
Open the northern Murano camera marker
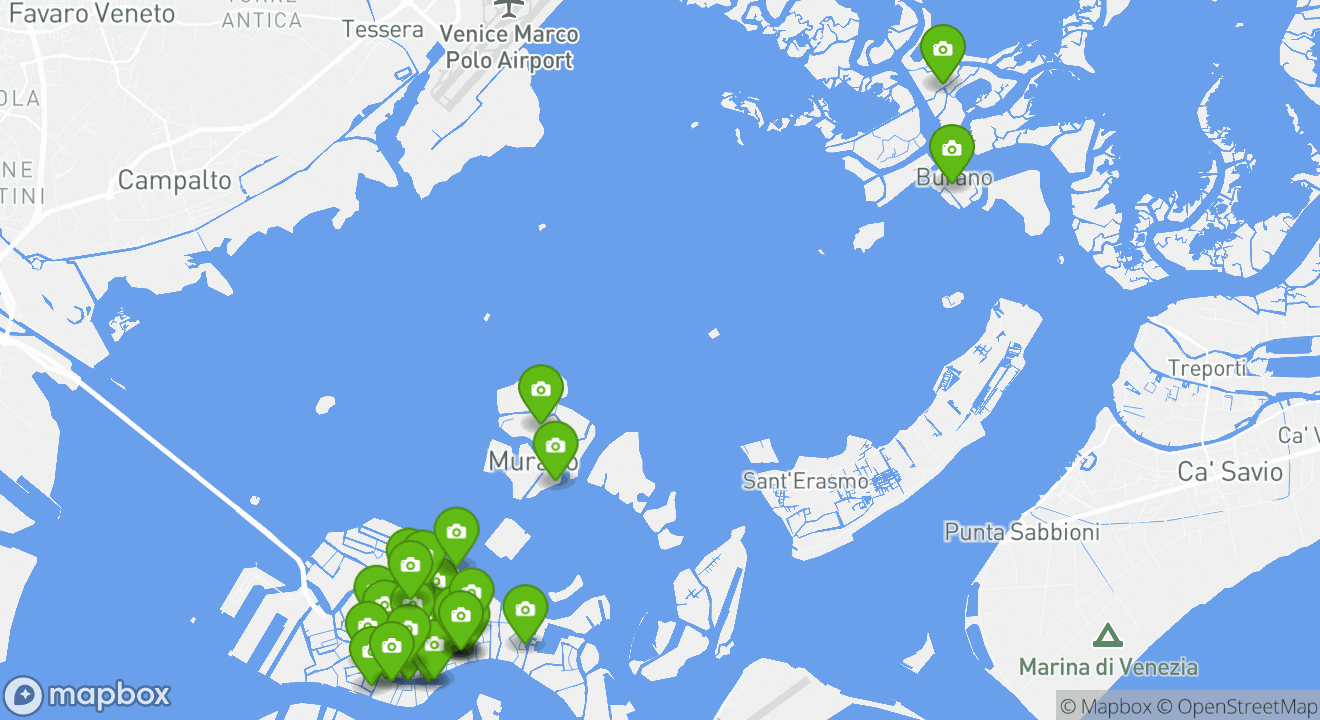[x=540, y=390]
